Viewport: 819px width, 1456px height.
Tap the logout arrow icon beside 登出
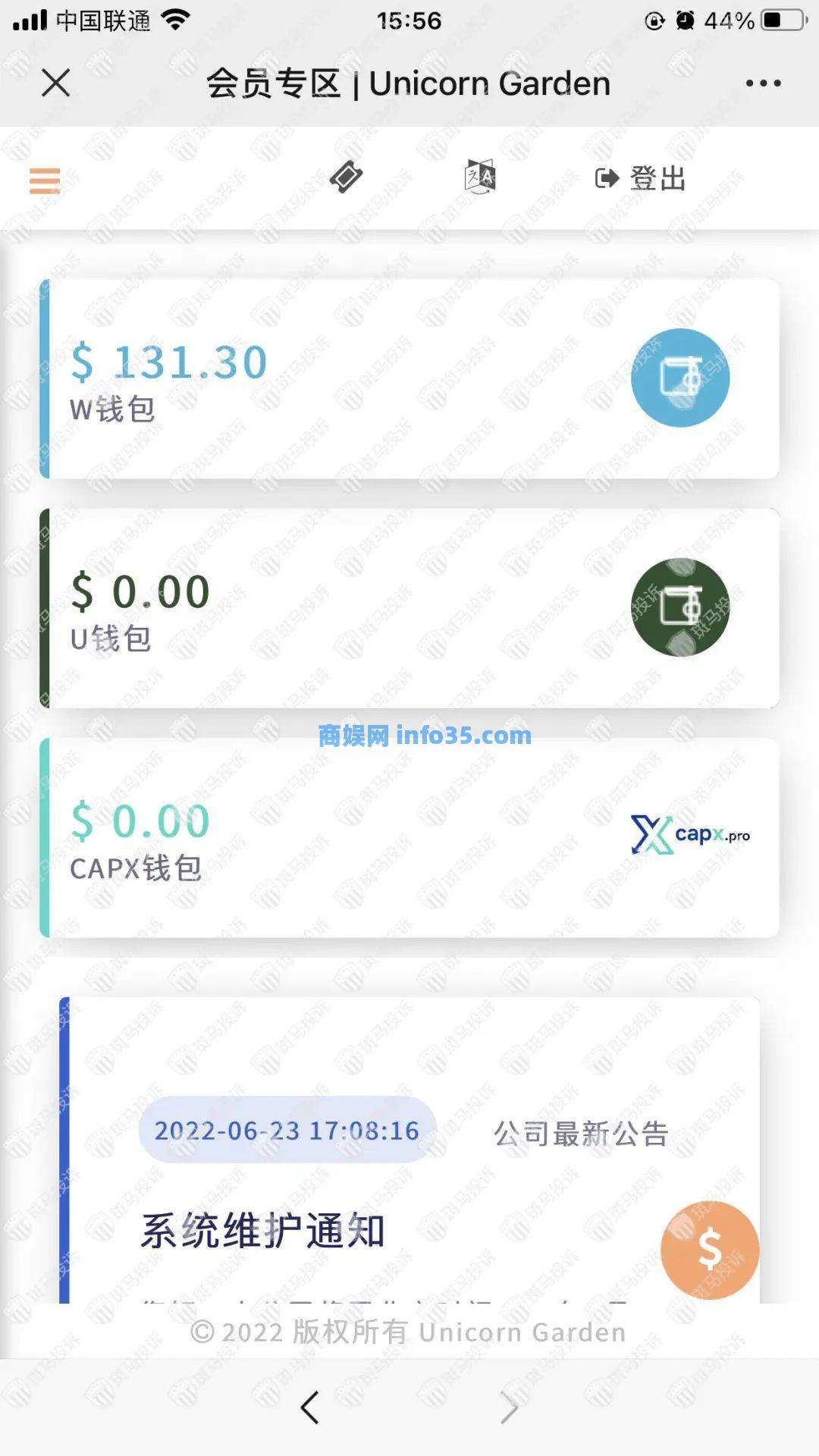606,178
